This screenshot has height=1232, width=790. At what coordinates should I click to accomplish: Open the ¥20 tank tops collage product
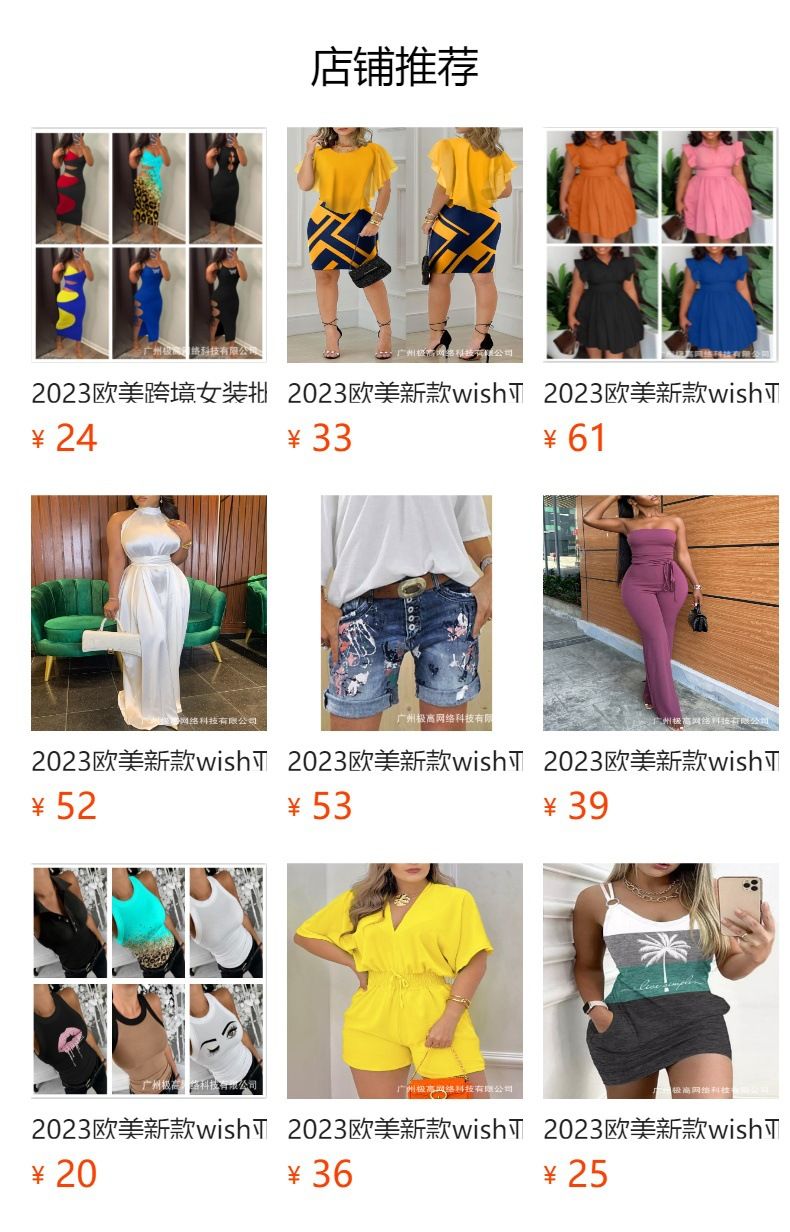coord(149,981)
